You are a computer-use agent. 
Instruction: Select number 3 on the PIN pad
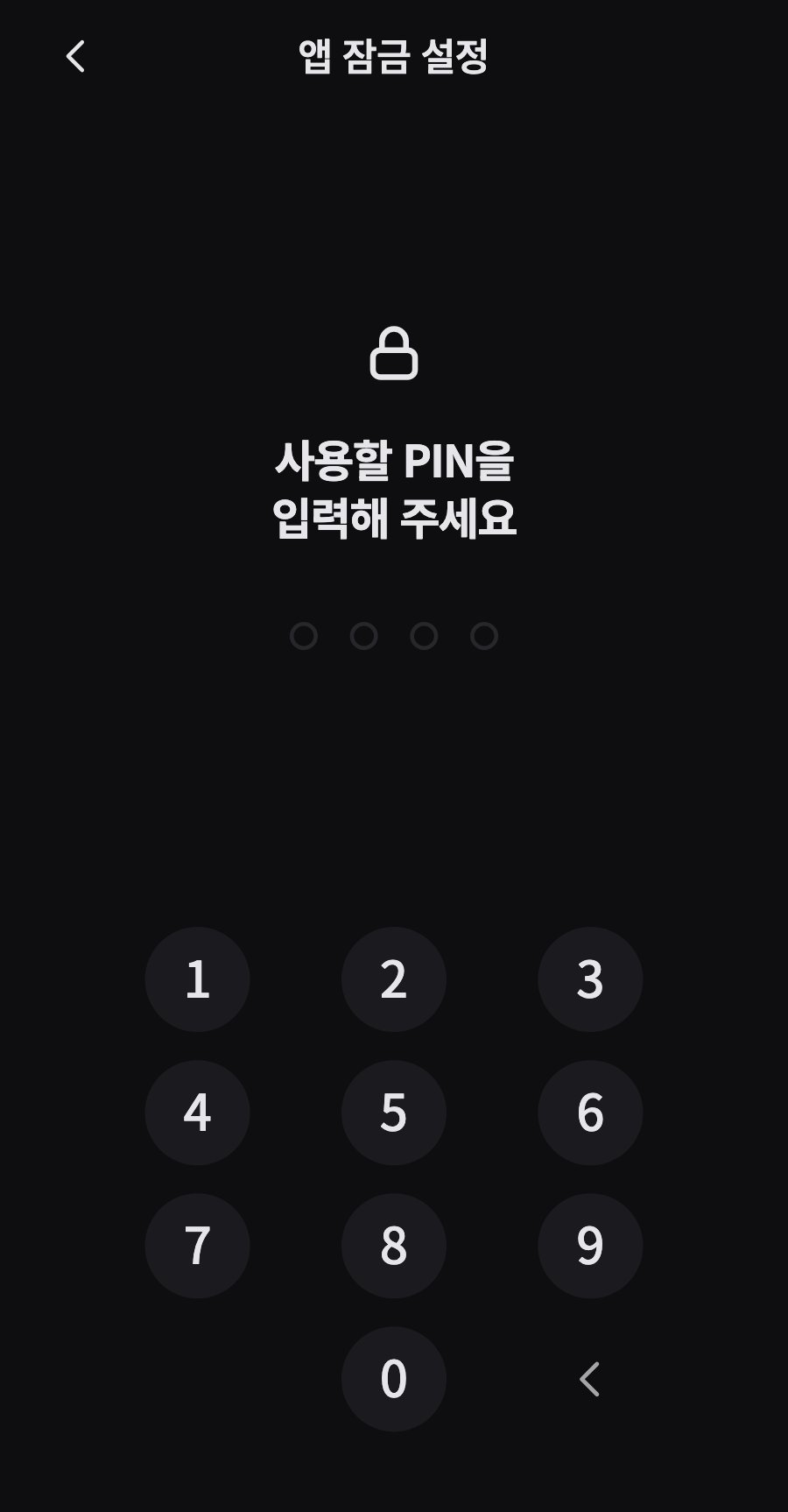[590, 979]
